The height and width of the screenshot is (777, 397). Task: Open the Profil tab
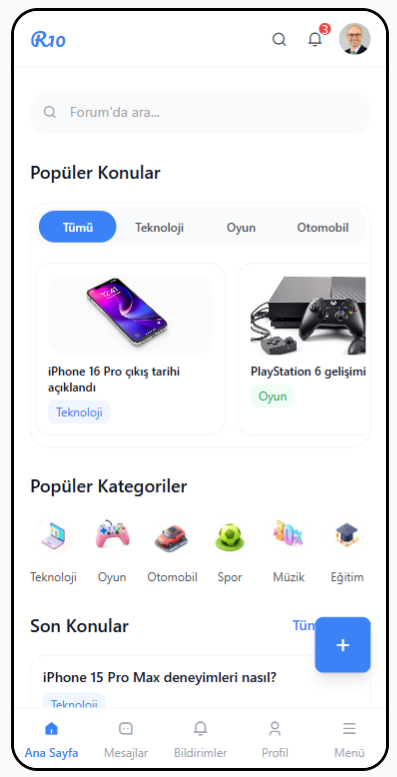pos(275,739)
